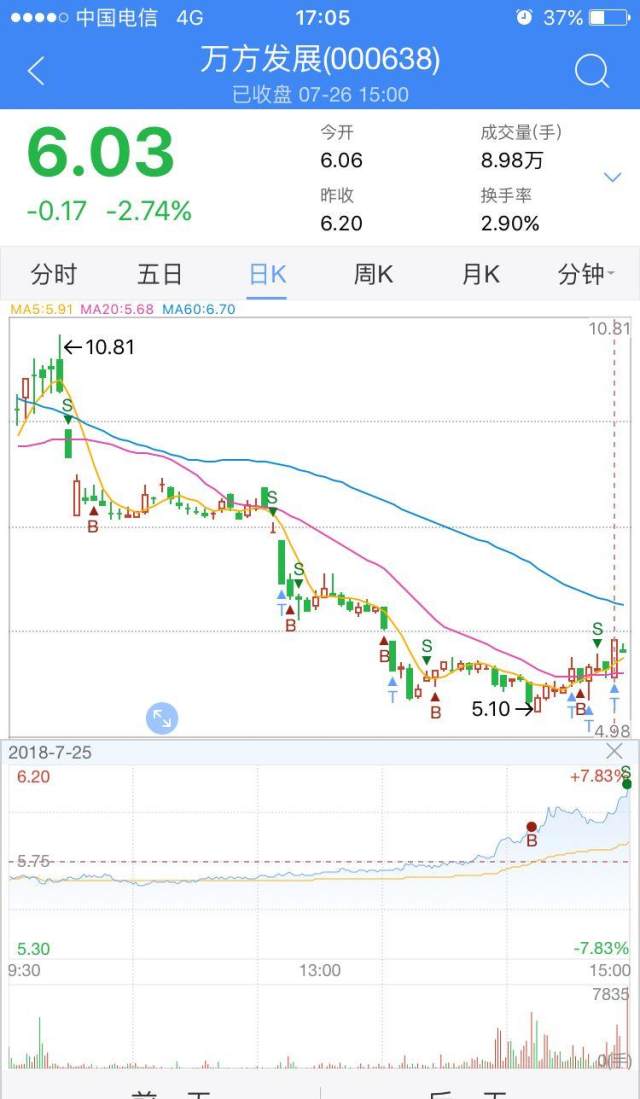This screenshot has height=1099, width=640.
Task: Go back using the top-left arrow
Action: (37, 71)
